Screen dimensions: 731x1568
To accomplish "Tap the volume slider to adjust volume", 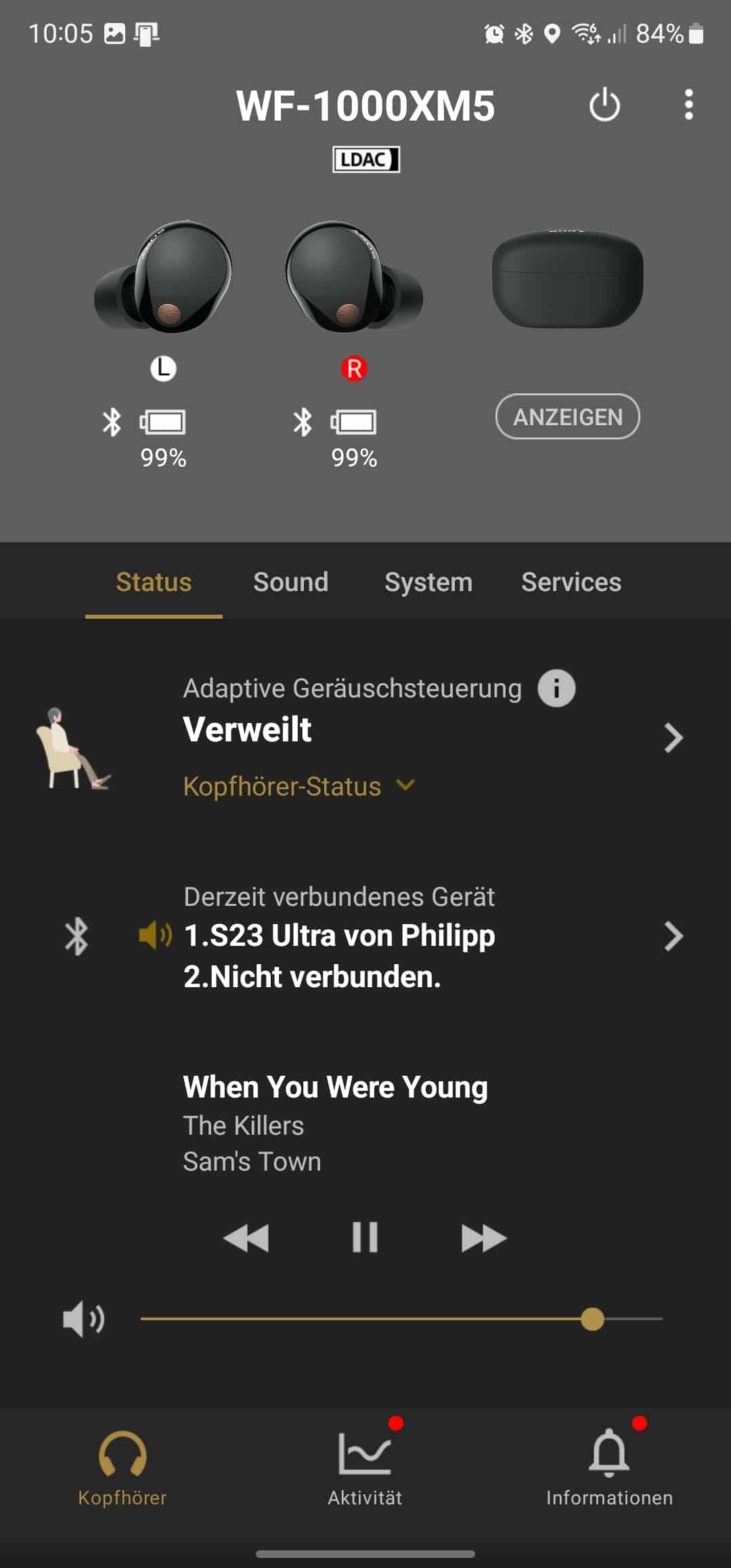I will point(401,1319).
